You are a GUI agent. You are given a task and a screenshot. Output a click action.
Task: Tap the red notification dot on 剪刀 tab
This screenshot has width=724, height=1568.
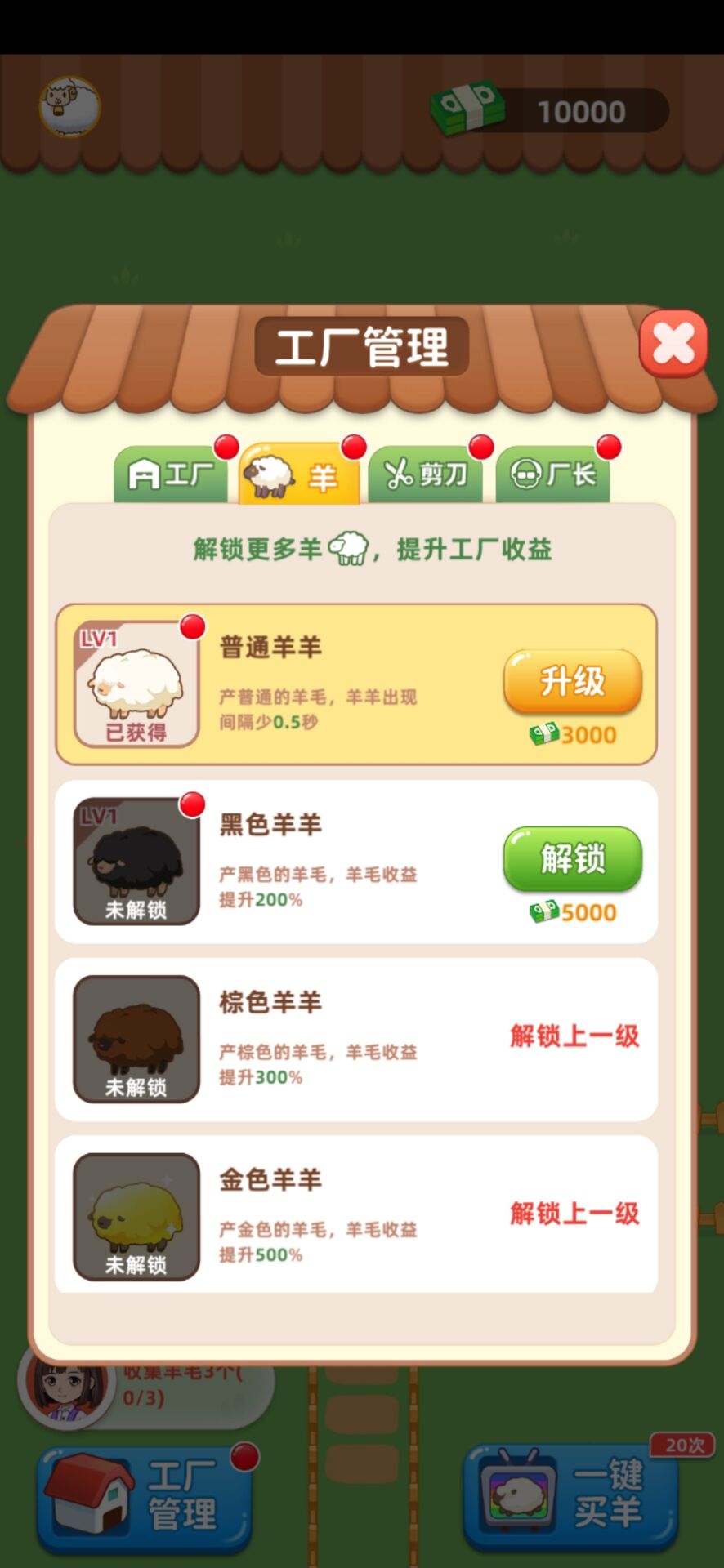pyautogui.click(x=480, y=448)
